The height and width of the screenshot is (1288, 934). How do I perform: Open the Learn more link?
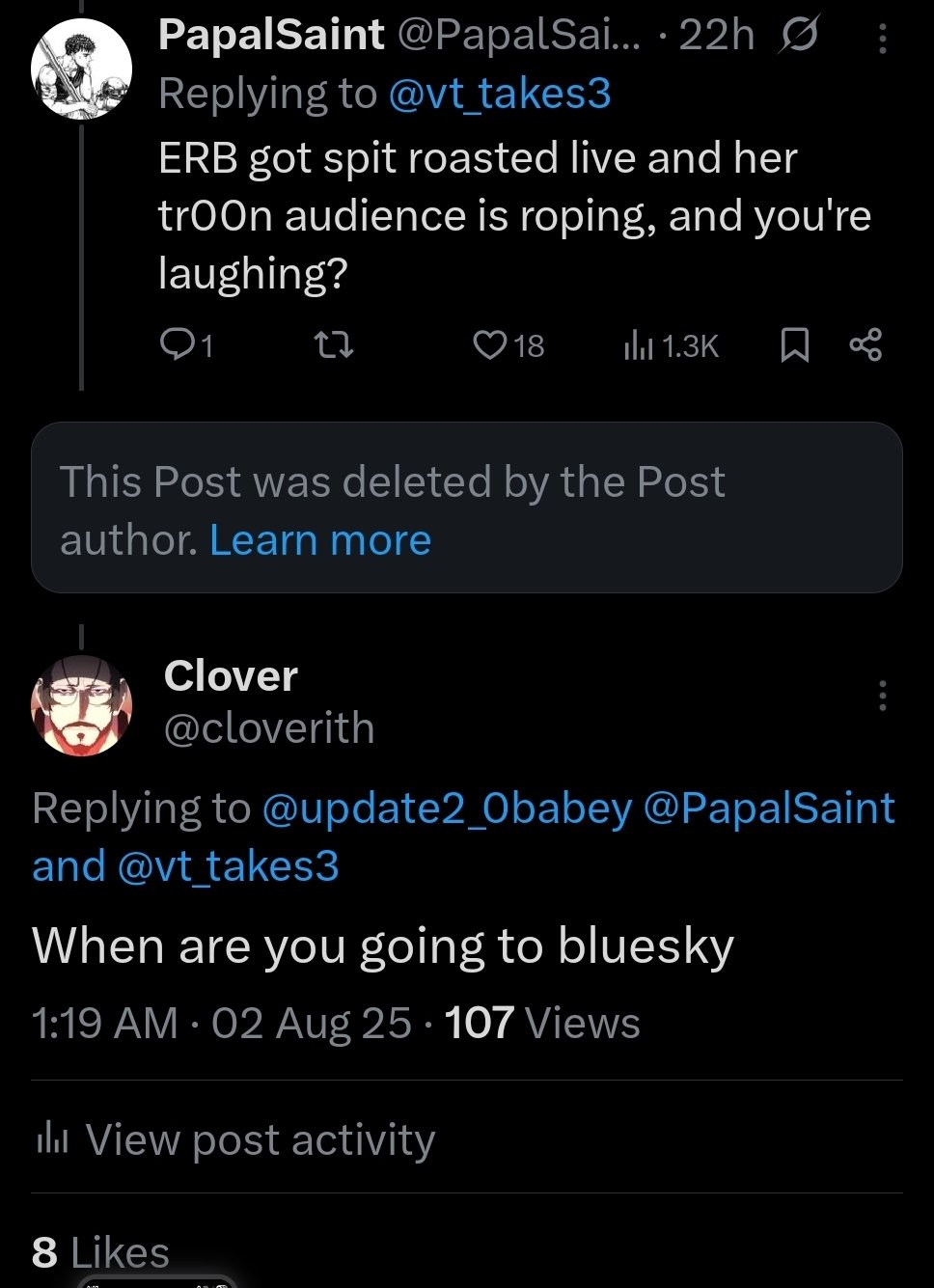[x=319, y=540]
